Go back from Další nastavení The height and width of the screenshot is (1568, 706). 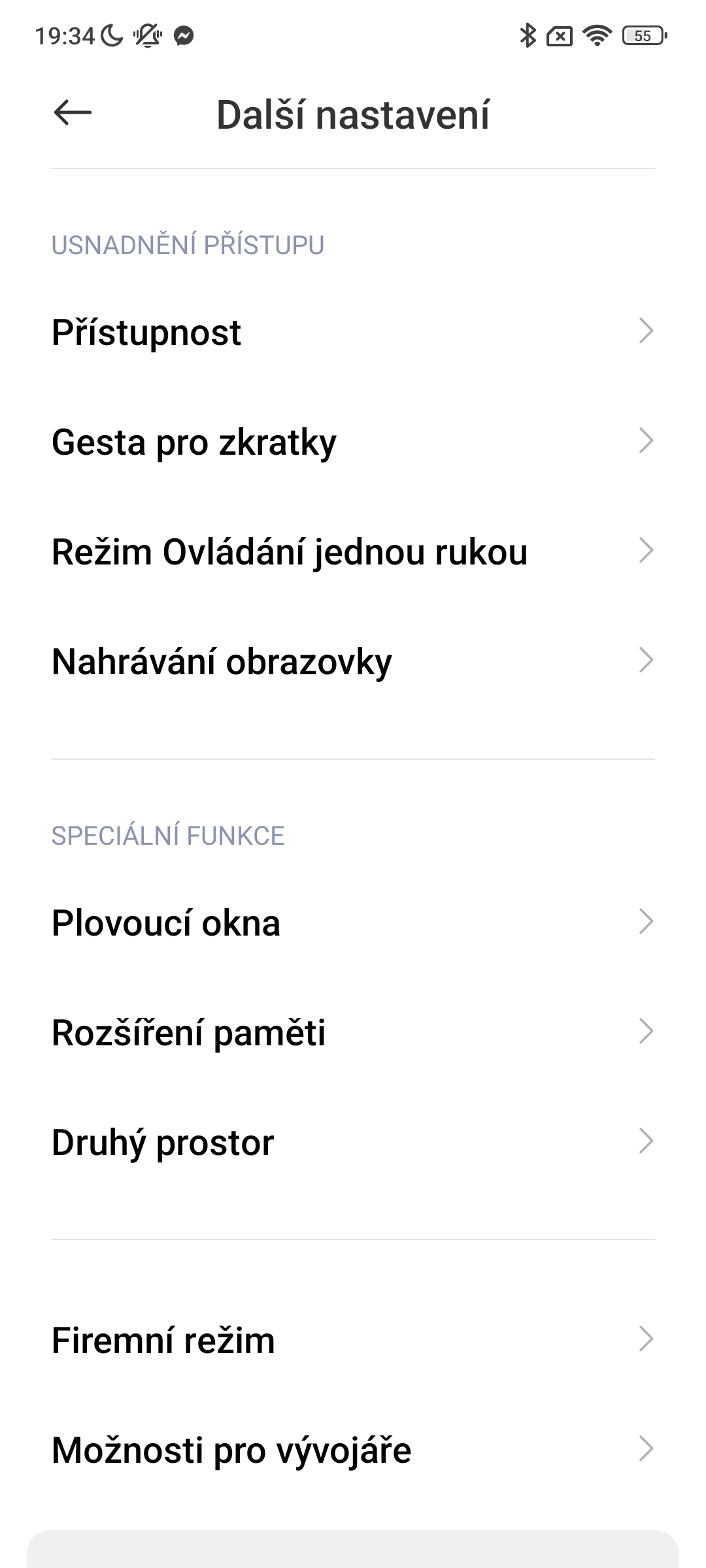click(72, 113)
